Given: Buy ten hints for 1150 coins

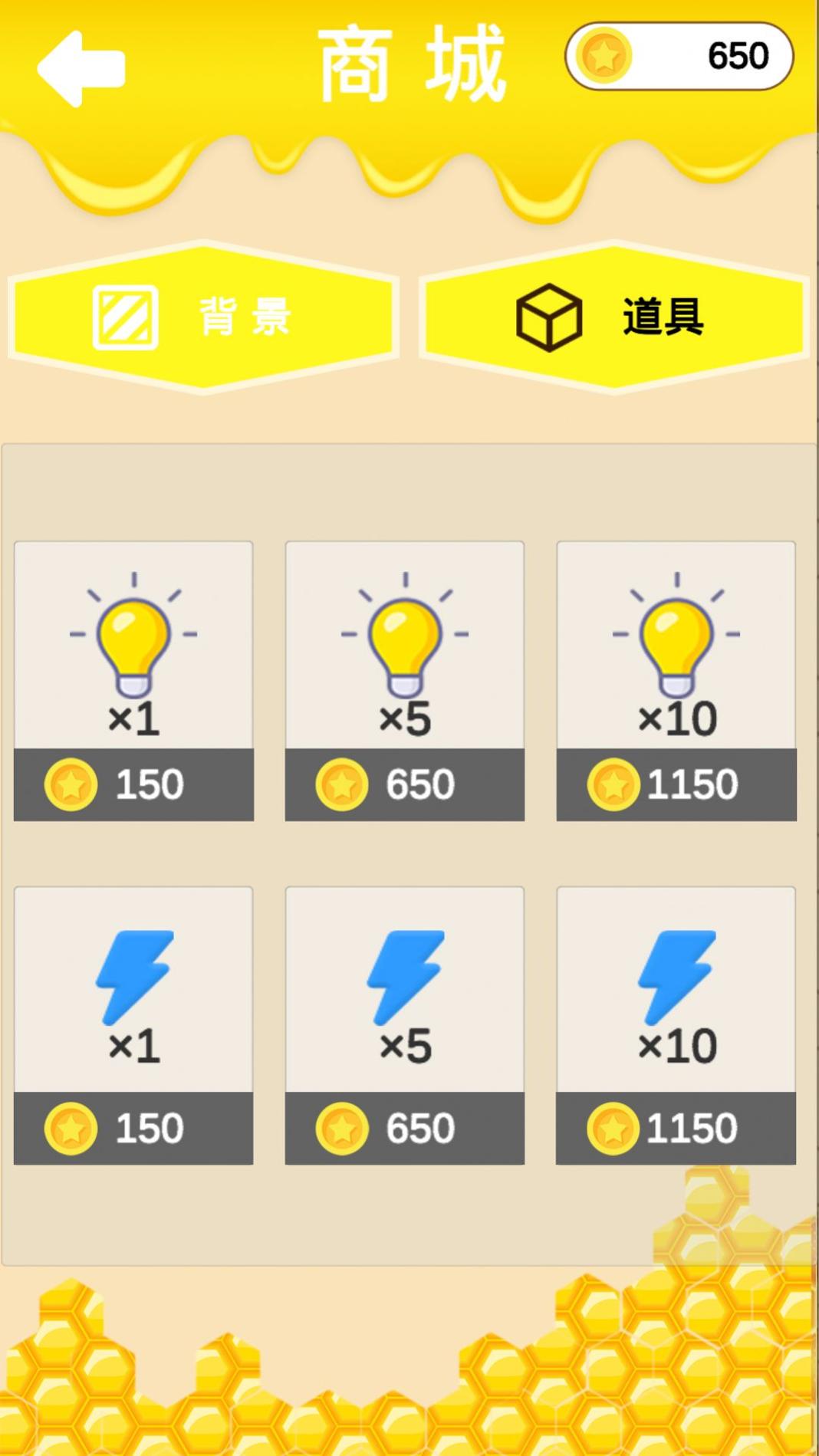Looking at the screenshot, I should [676, 783].
